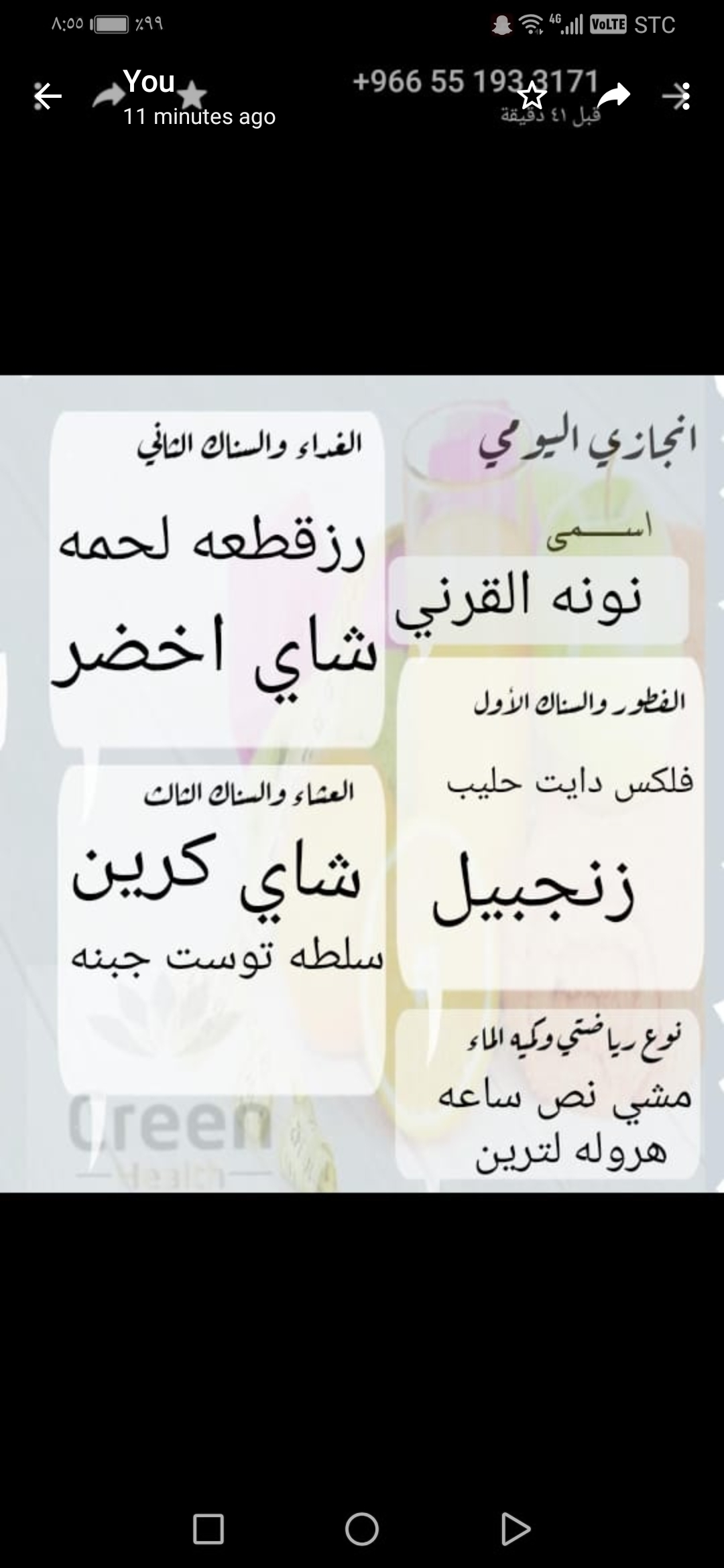The height and width of the screenshot is (1568, 724).
Task: Tap the STC carrier label
Action: click(x=654, y=23)
